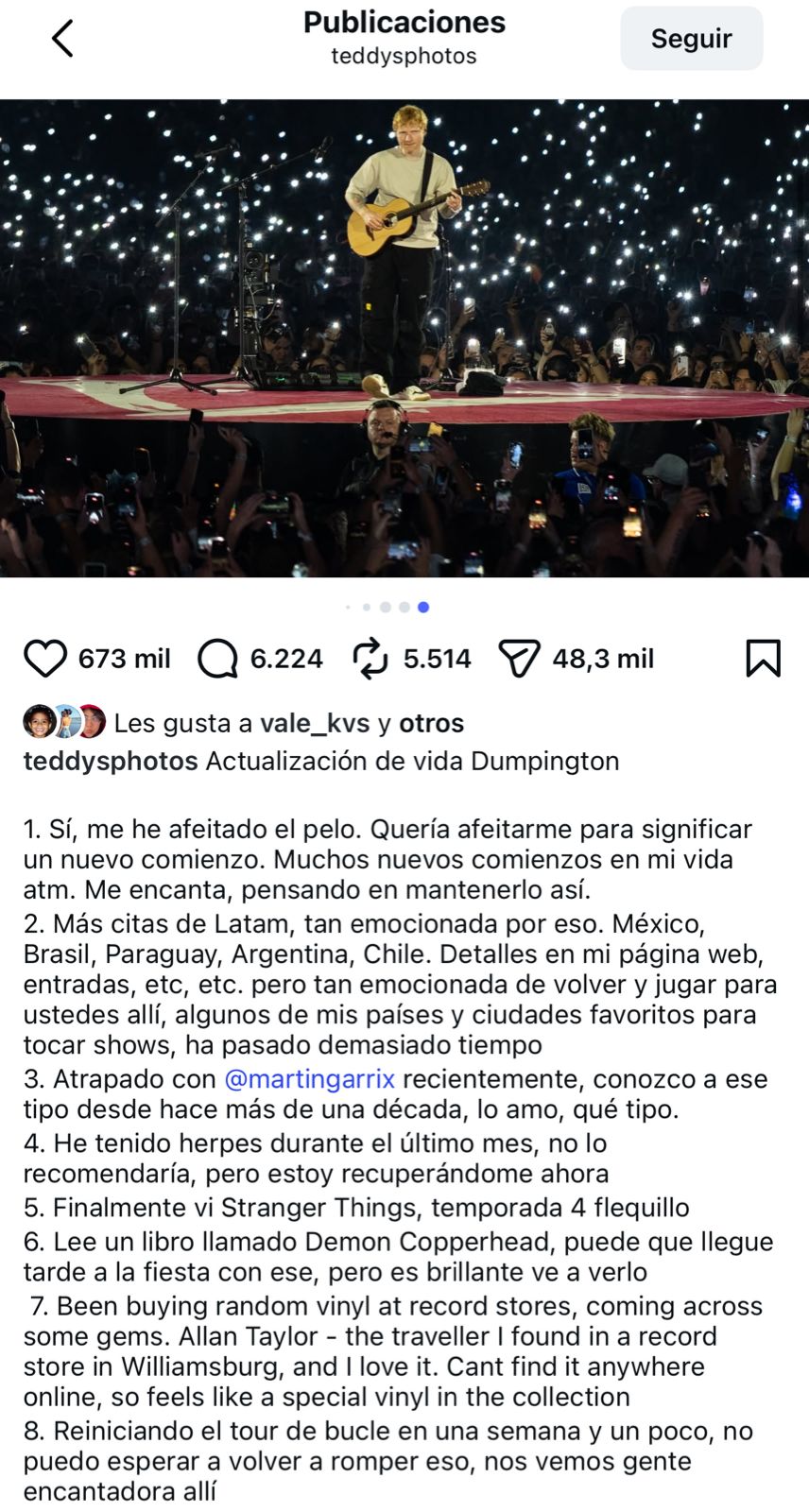Viewport: 809px width, 1512px height.
Task: Like the post with the heart icon
Action: (45, 659)
